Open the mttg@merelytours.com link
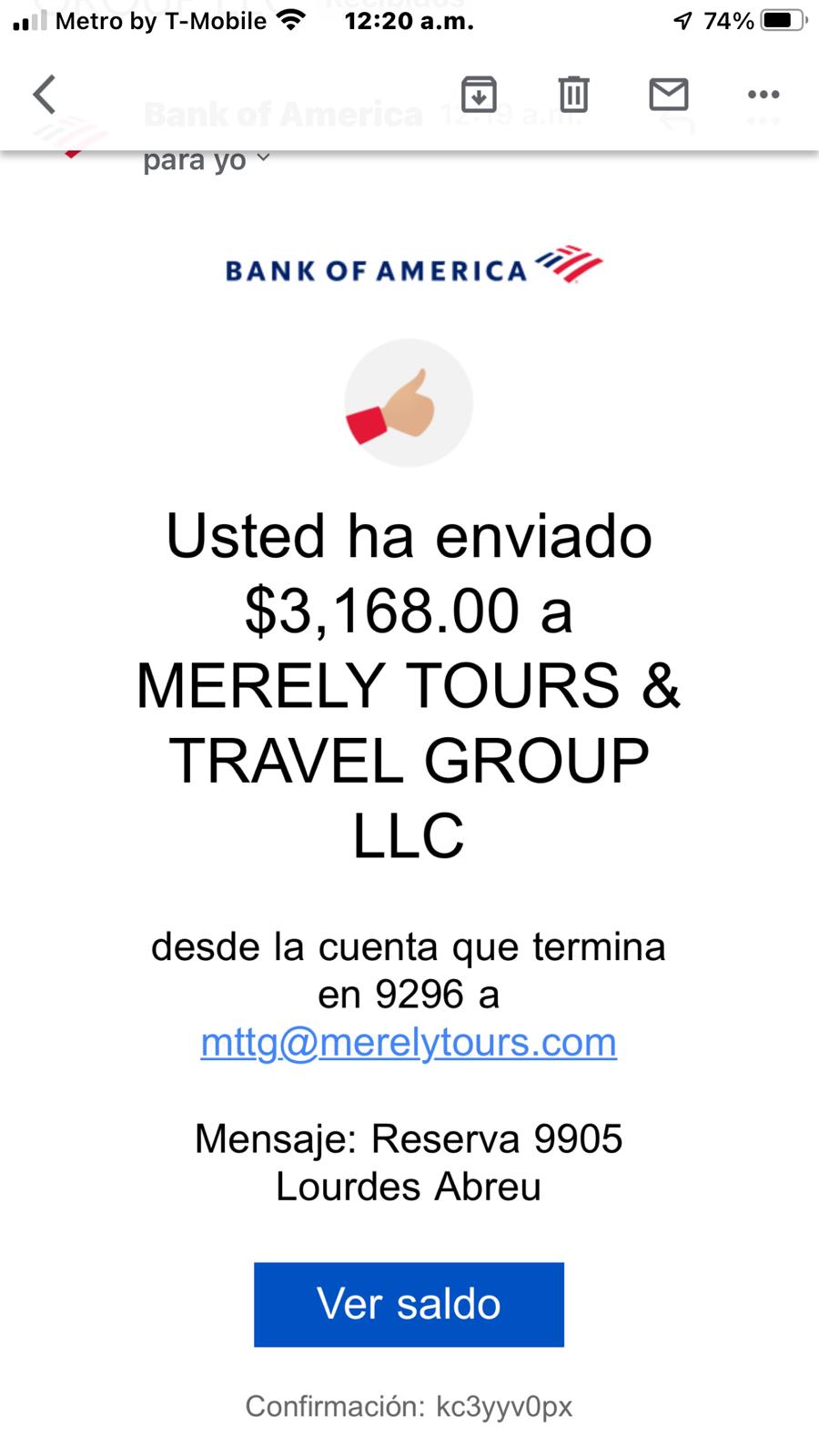 pos(409,1042)
